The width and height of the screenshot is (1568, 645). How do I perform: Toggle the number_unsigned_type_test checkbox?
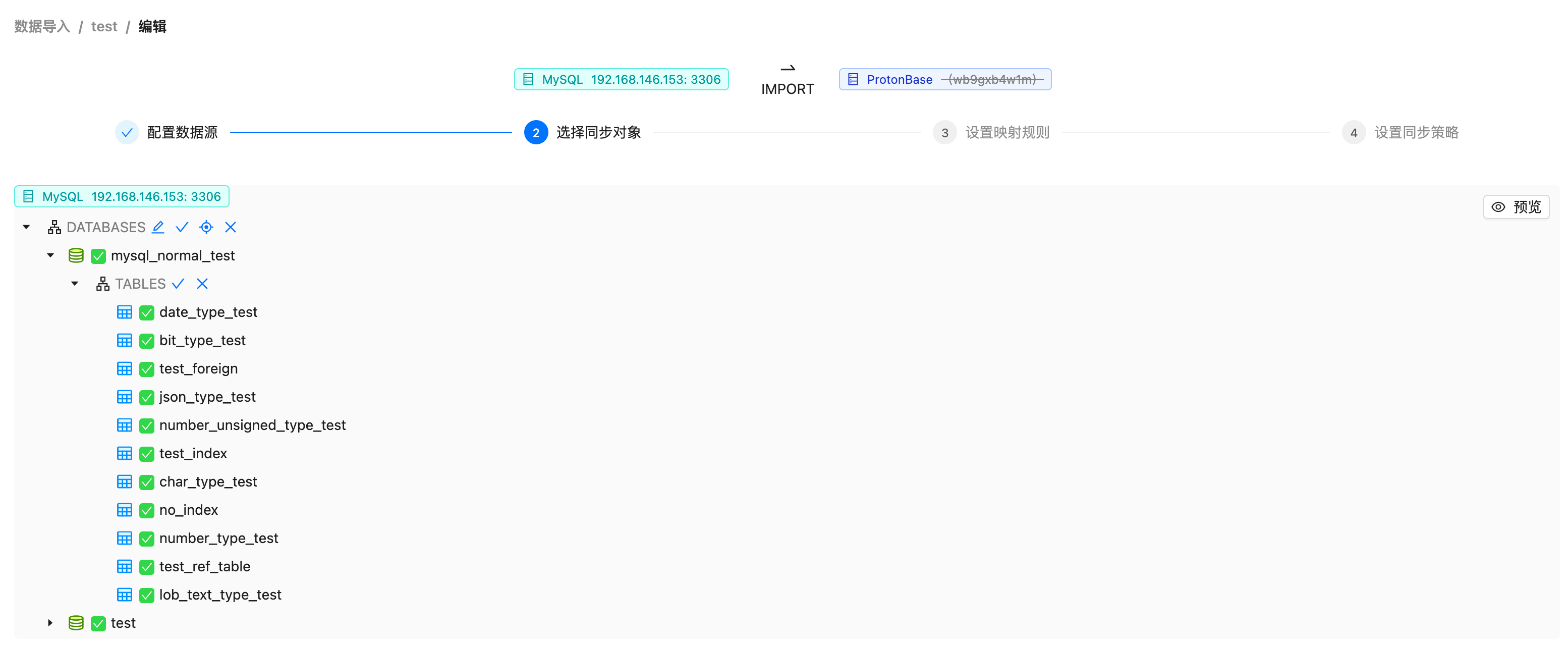coord(147,425)
